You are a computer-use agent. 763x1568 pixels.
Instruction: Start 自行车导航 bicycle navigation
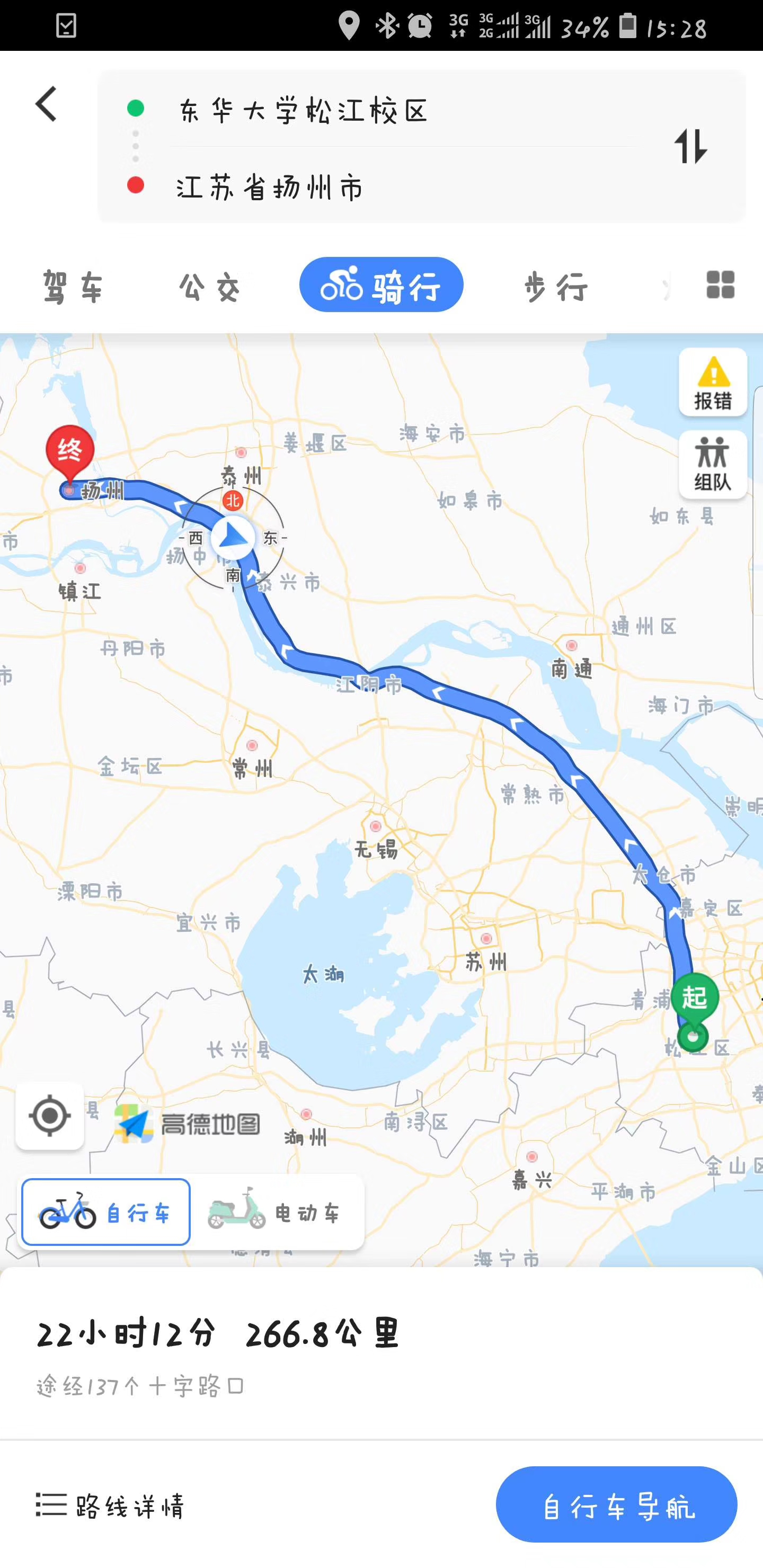tap(616, 1504)
